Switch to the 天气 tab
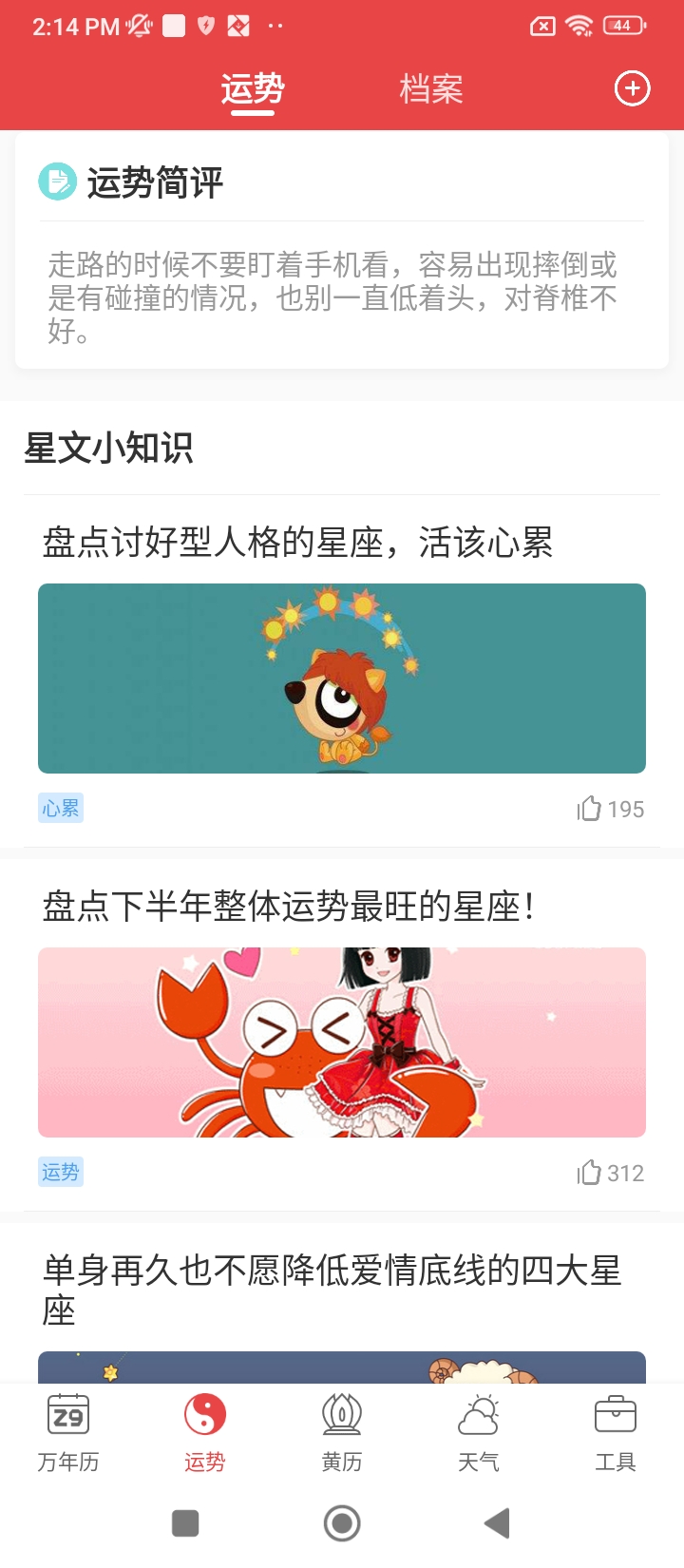 (479, 1433)
